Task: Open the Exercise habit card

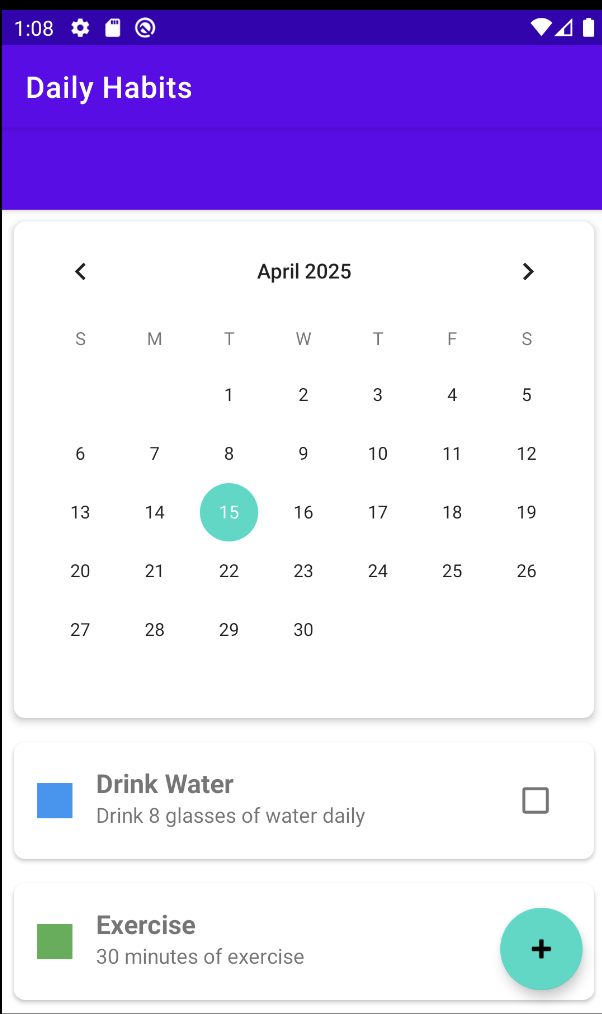Action: 250,940
